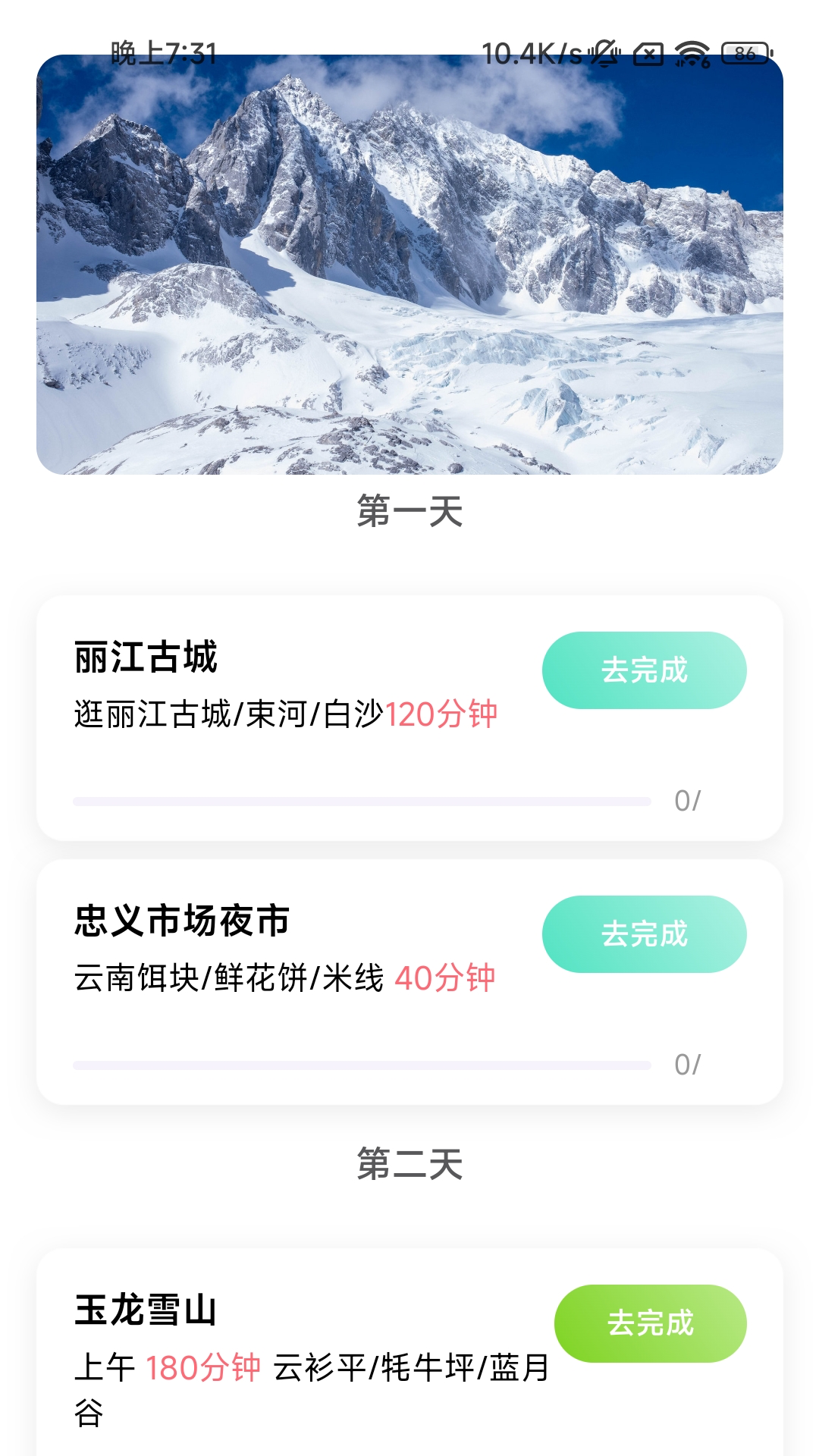Tap the clock showing 晚上7:31

[163, 49]
